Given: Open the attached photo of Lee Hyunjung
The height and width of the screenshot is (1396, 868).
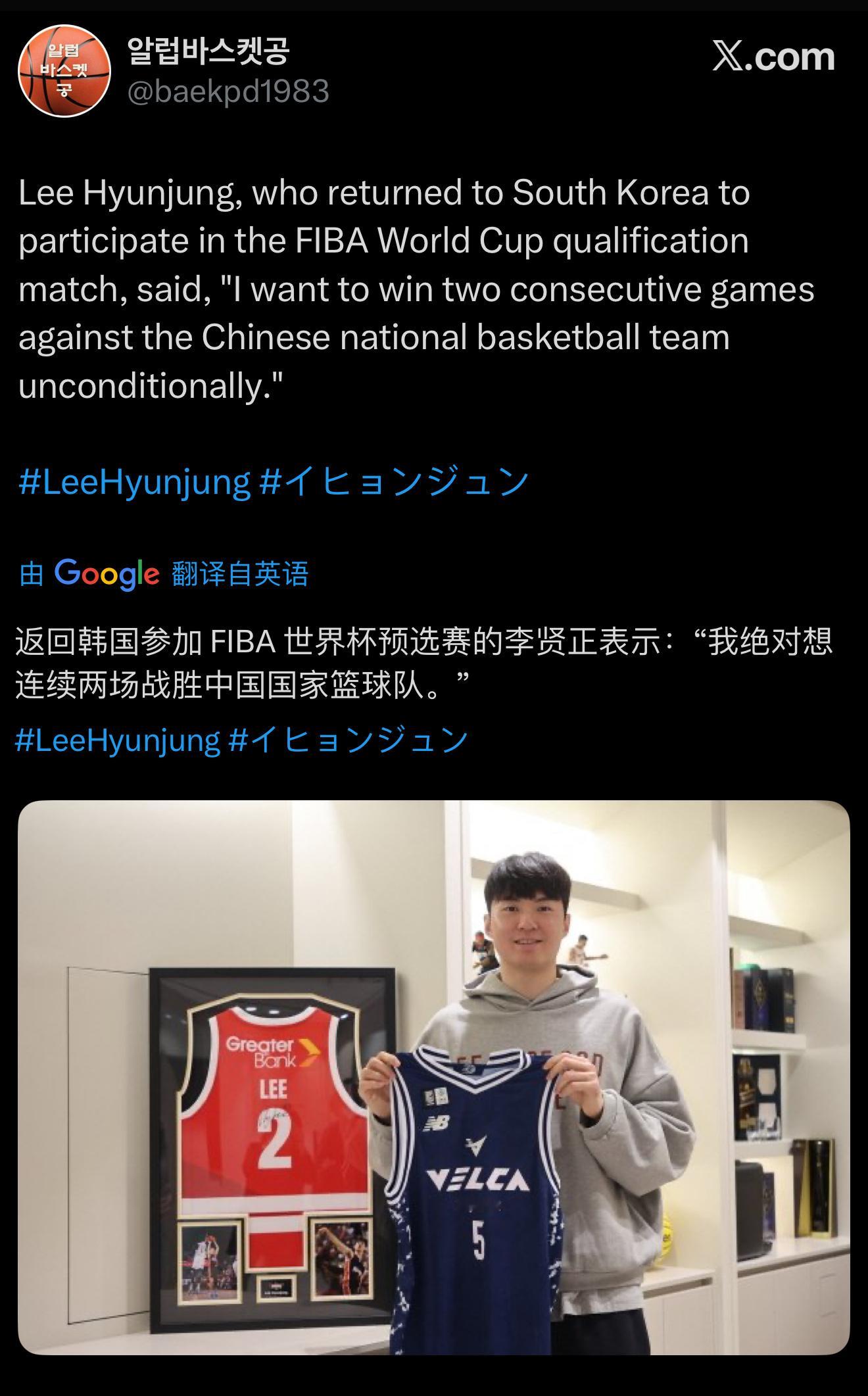Looking at the screenshot, I should tap(434, 1098).
